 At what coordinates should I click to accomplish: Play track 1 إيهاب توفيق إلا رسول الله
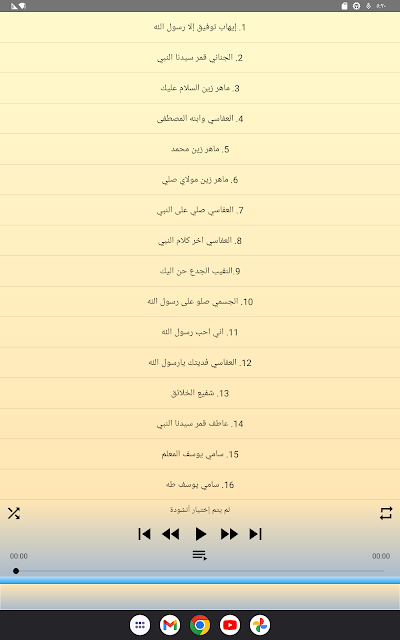click(200, 27)
